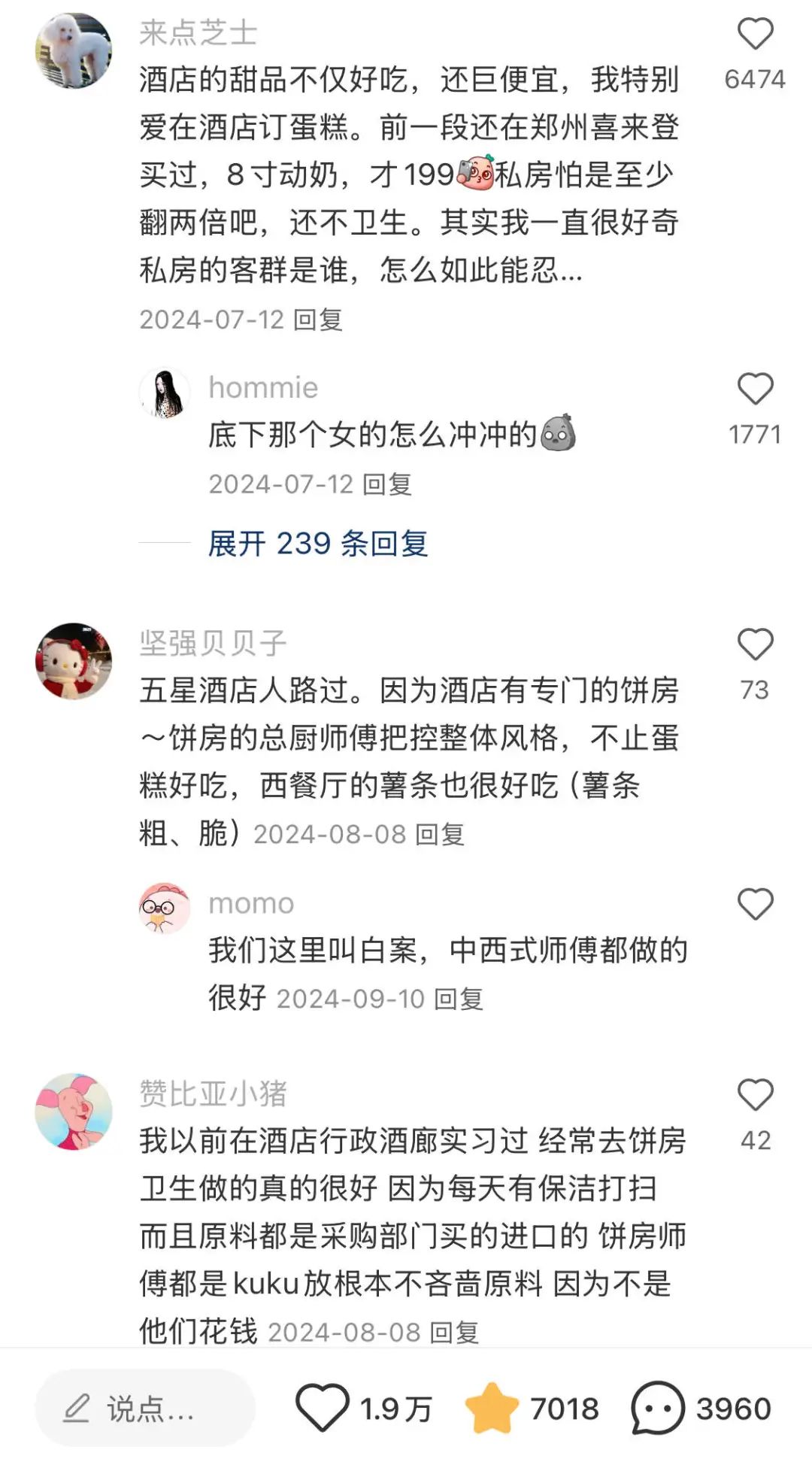The height and width of the screenshot is (1480, 812).
Task: Reply to 来点芝士's comment
Action: click(318, 320)
